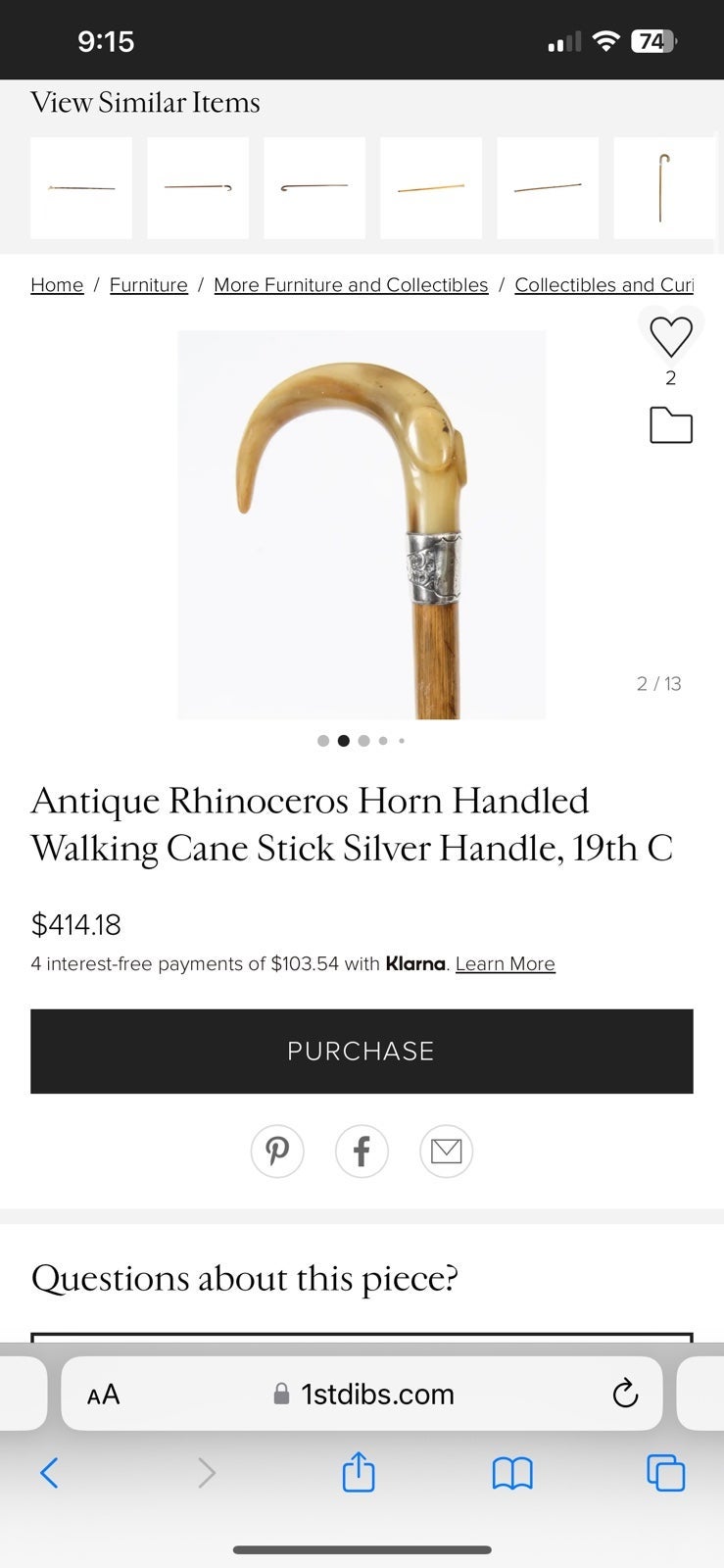Image resolution: width=724 pixels, height=1568 pixels.
Task: Tap the PURCHASE button
Action: click(x=362, y=1051)
